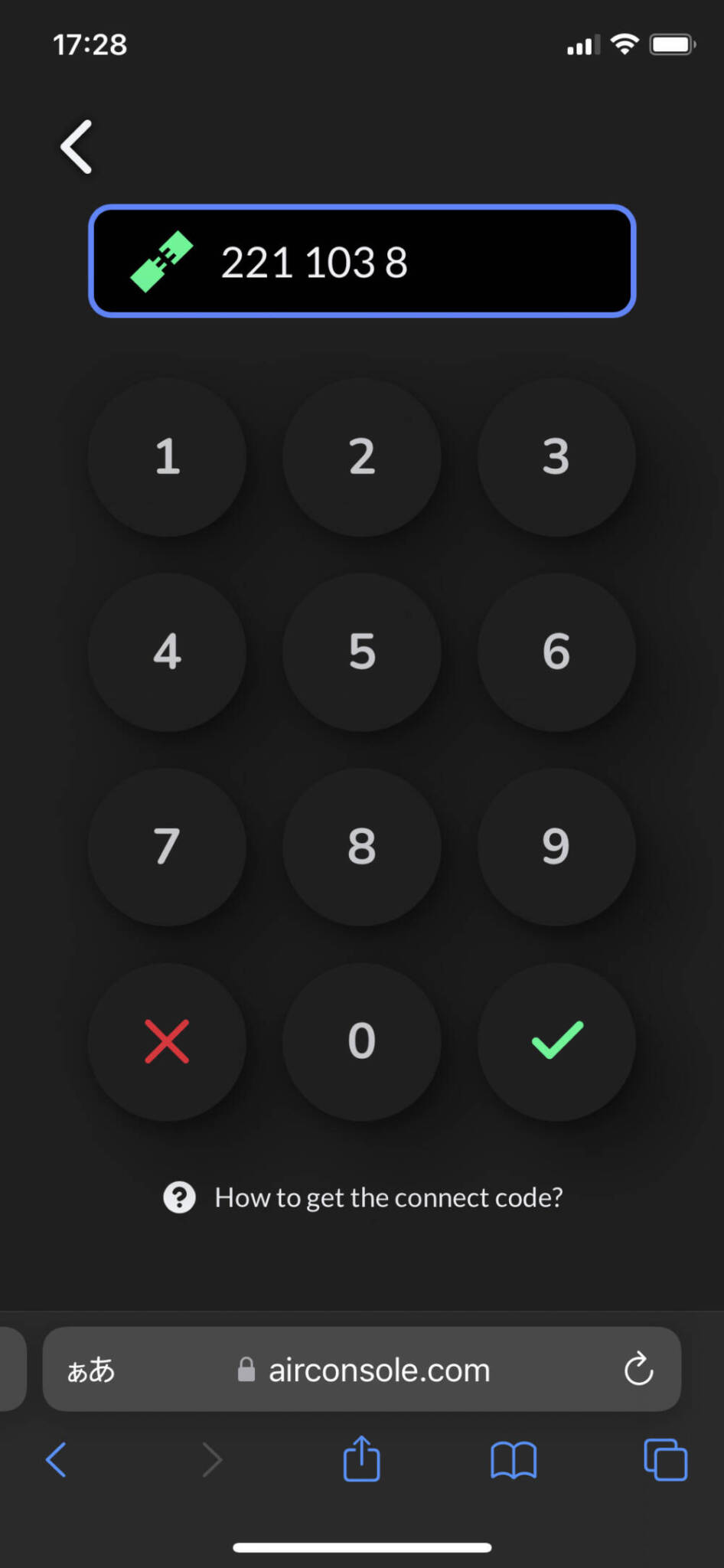This screenshot has width=724, height=1568.
Task: Enter digit 1 on the keypad
Action: [x=167, y=457]
